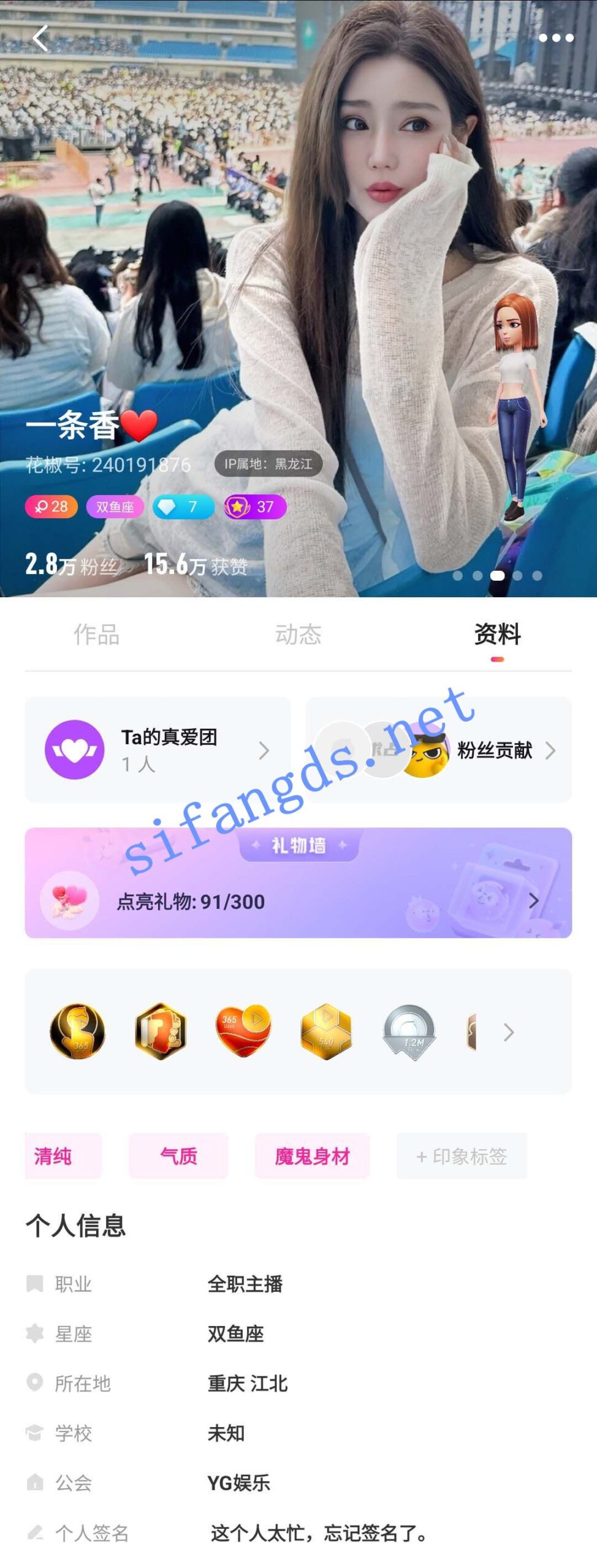This screenshot has width=597, height=1568.
Task: Tap the 3D avatar figure
Action: 514,405
